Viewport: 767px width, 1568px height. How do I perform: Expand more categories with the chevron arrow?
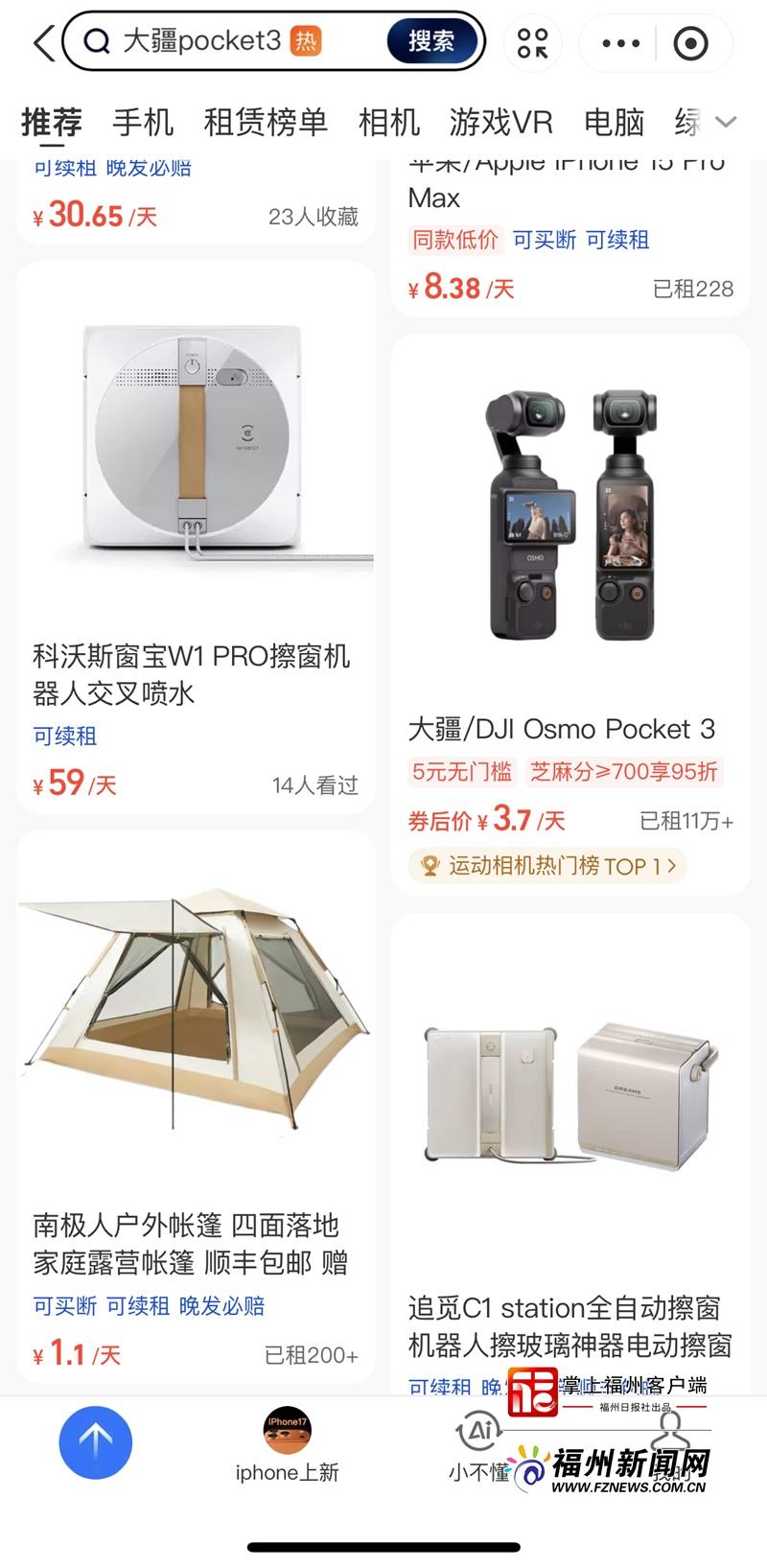(726, 123)
